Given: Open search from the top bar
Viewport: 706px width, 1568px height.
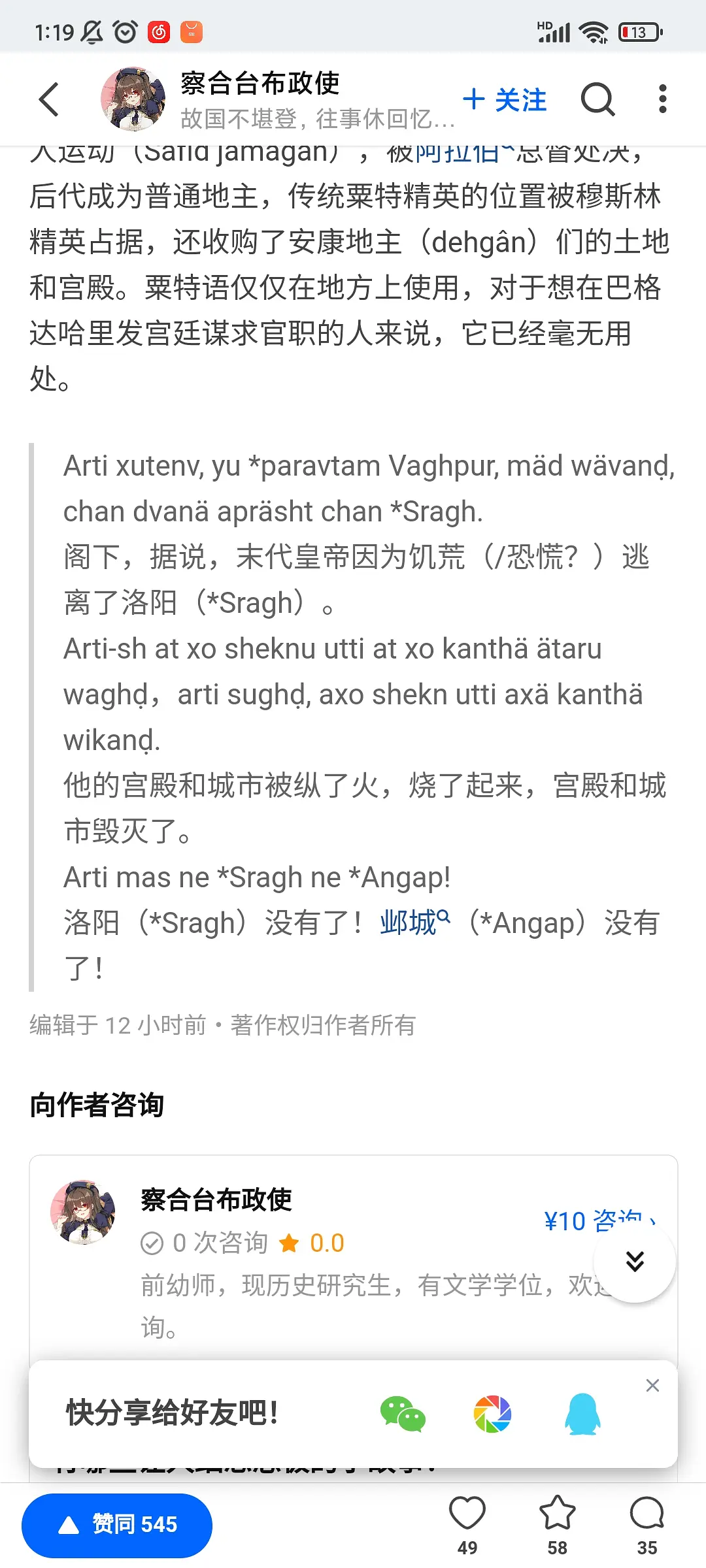Looking at the screenshot, I should 597,99.
